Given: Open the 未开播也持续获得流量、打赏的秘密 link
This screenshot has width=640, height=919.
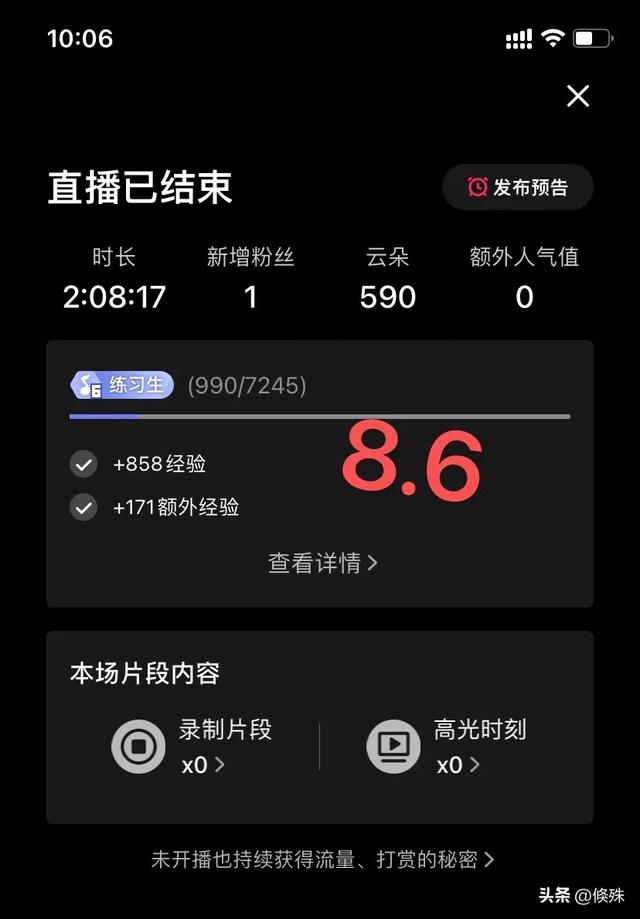Looking at the screenshot, I should (x=322, y=859).
